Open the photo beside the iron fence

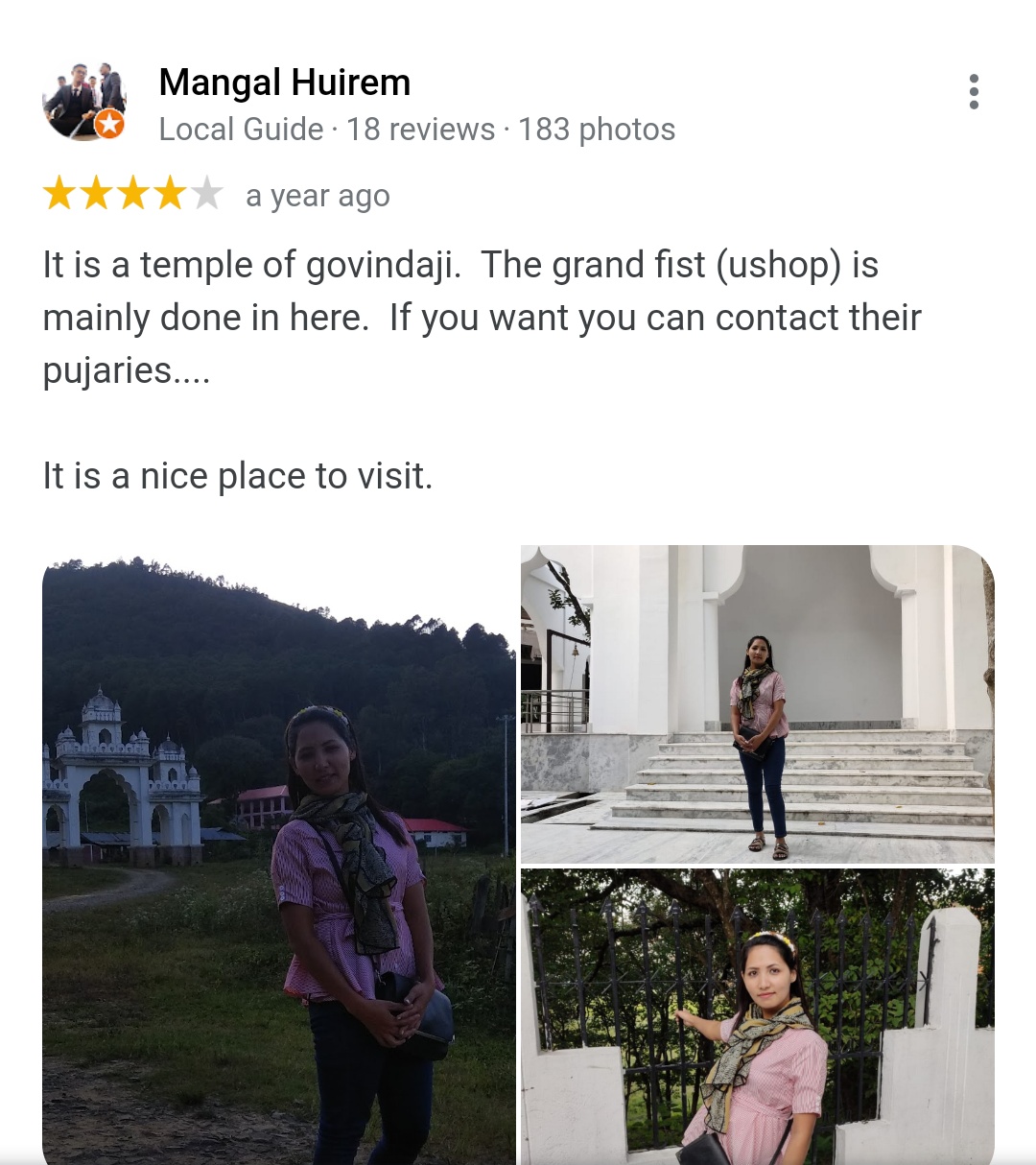tap(757, 1015)
